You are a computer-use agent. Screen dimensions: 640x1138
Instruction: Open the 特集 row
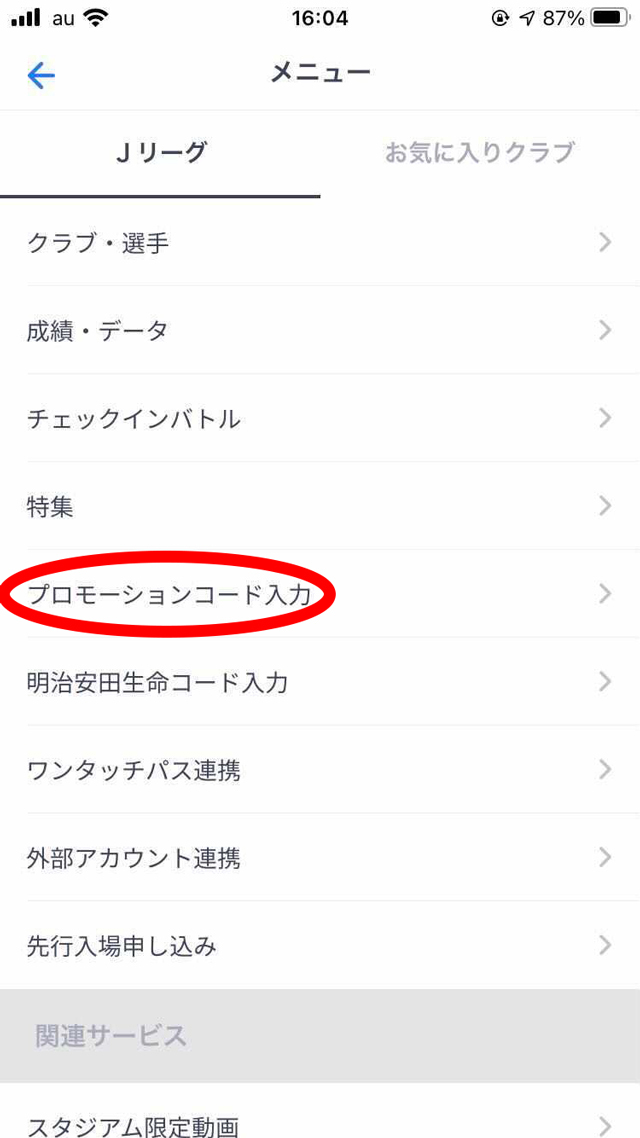point(320,506)
